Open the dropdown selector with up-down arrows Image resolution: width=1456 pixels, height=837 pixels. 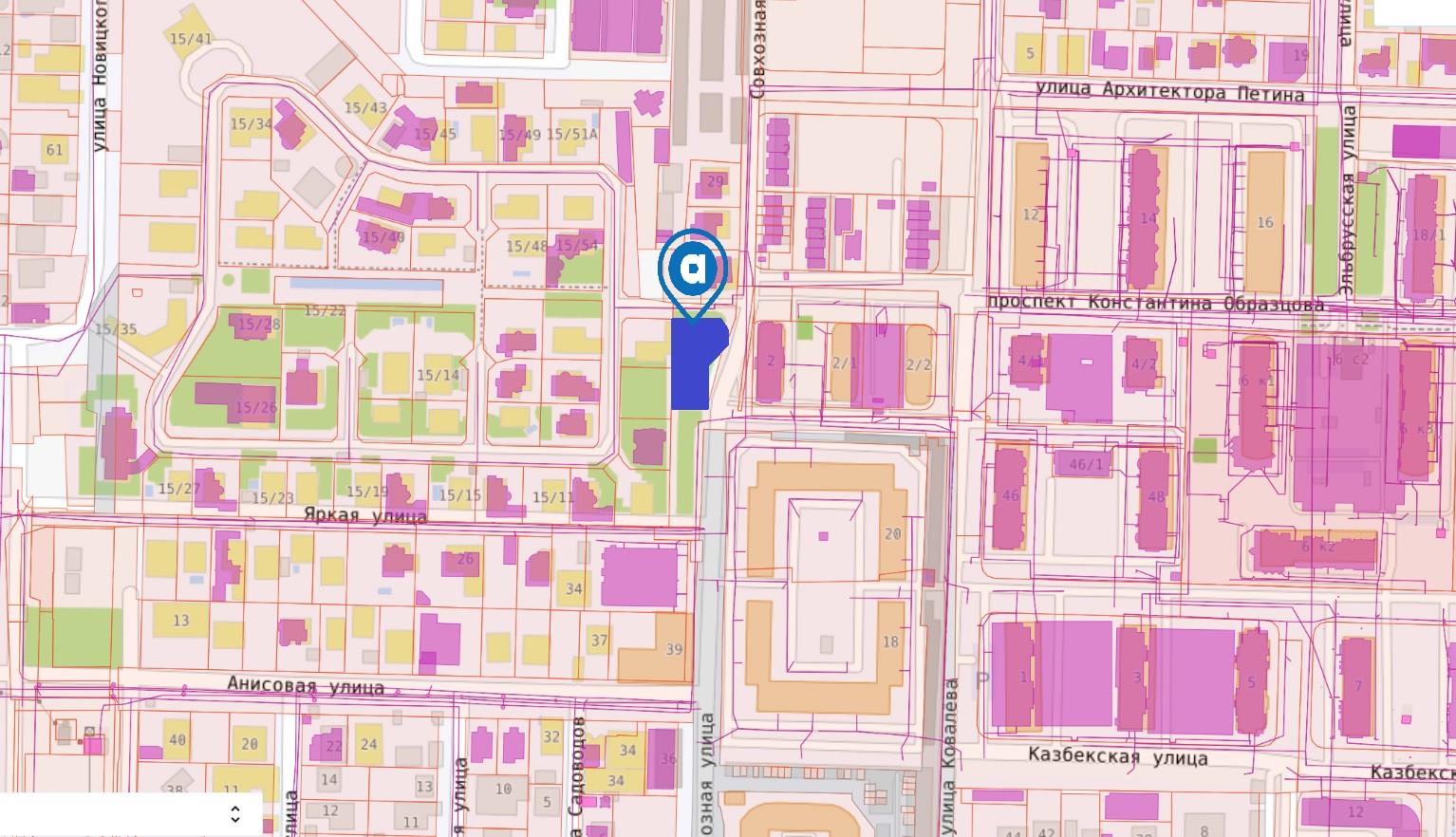pos(234,813)
